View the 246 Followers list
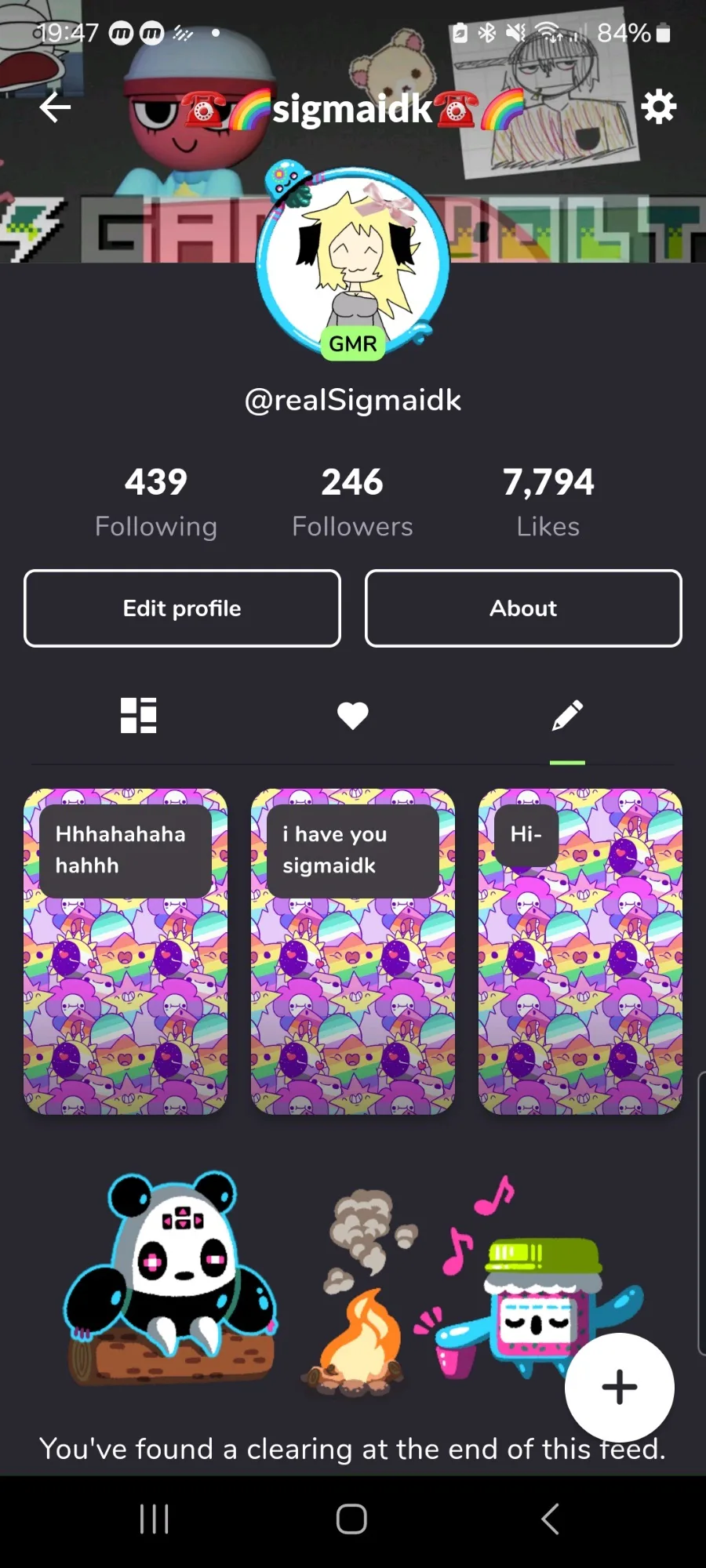 coord(352,502)
